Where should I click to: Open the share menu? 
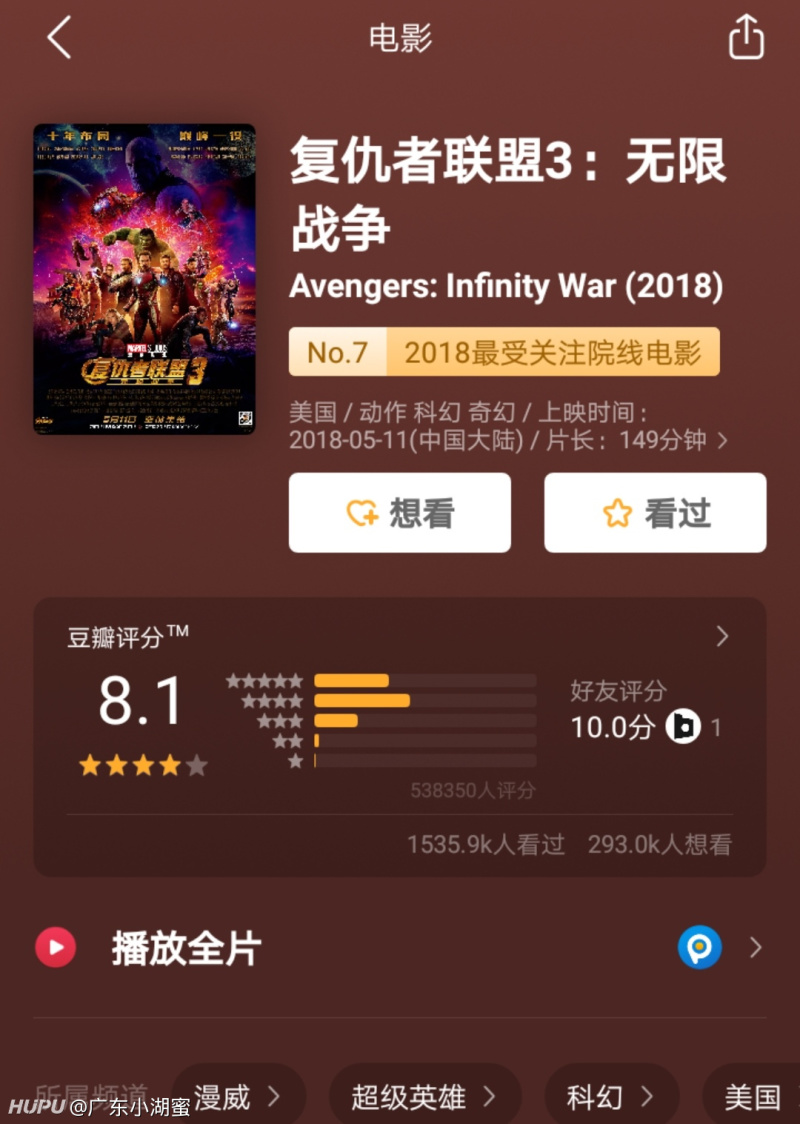745,38
